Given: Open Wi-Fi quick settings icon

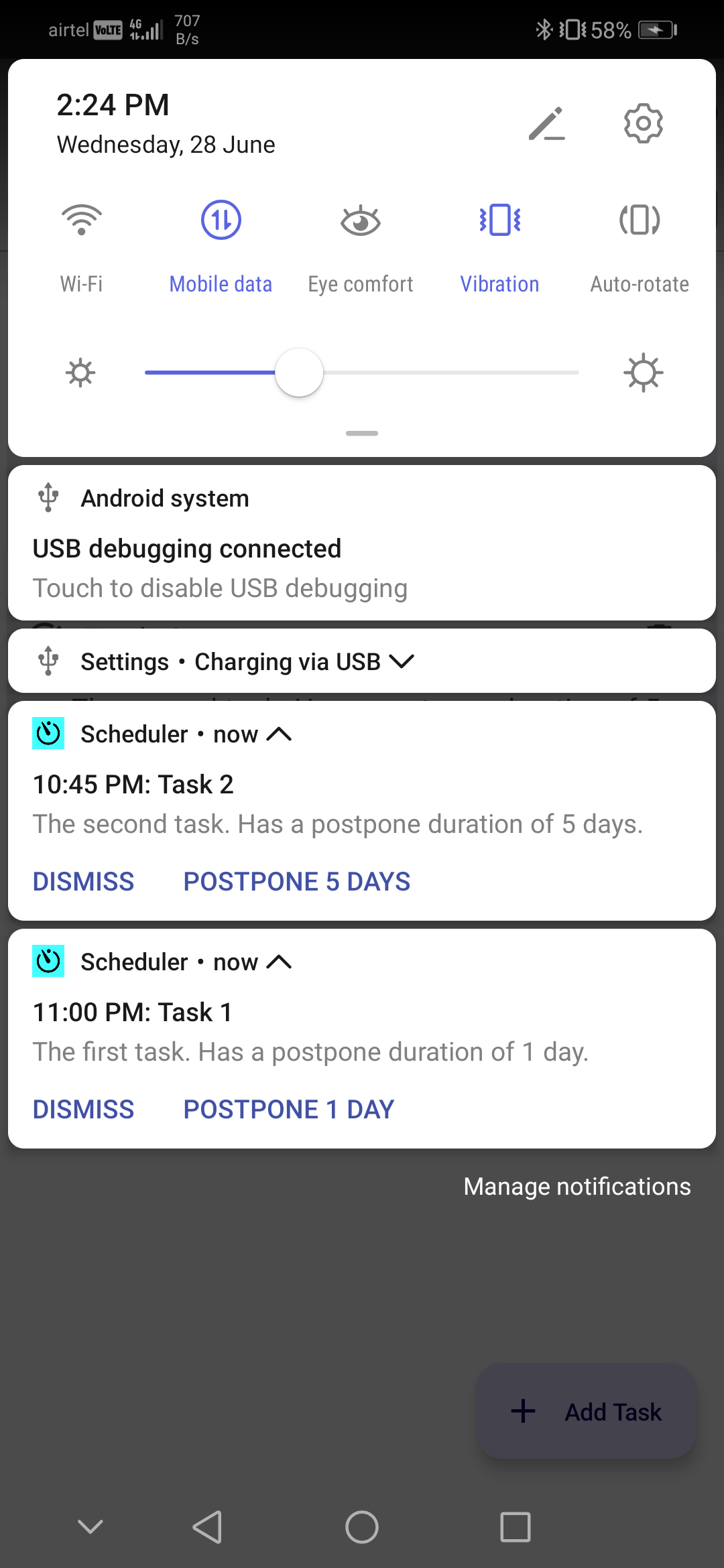Looking at the screenshot, I should click(x=80, y=220).
